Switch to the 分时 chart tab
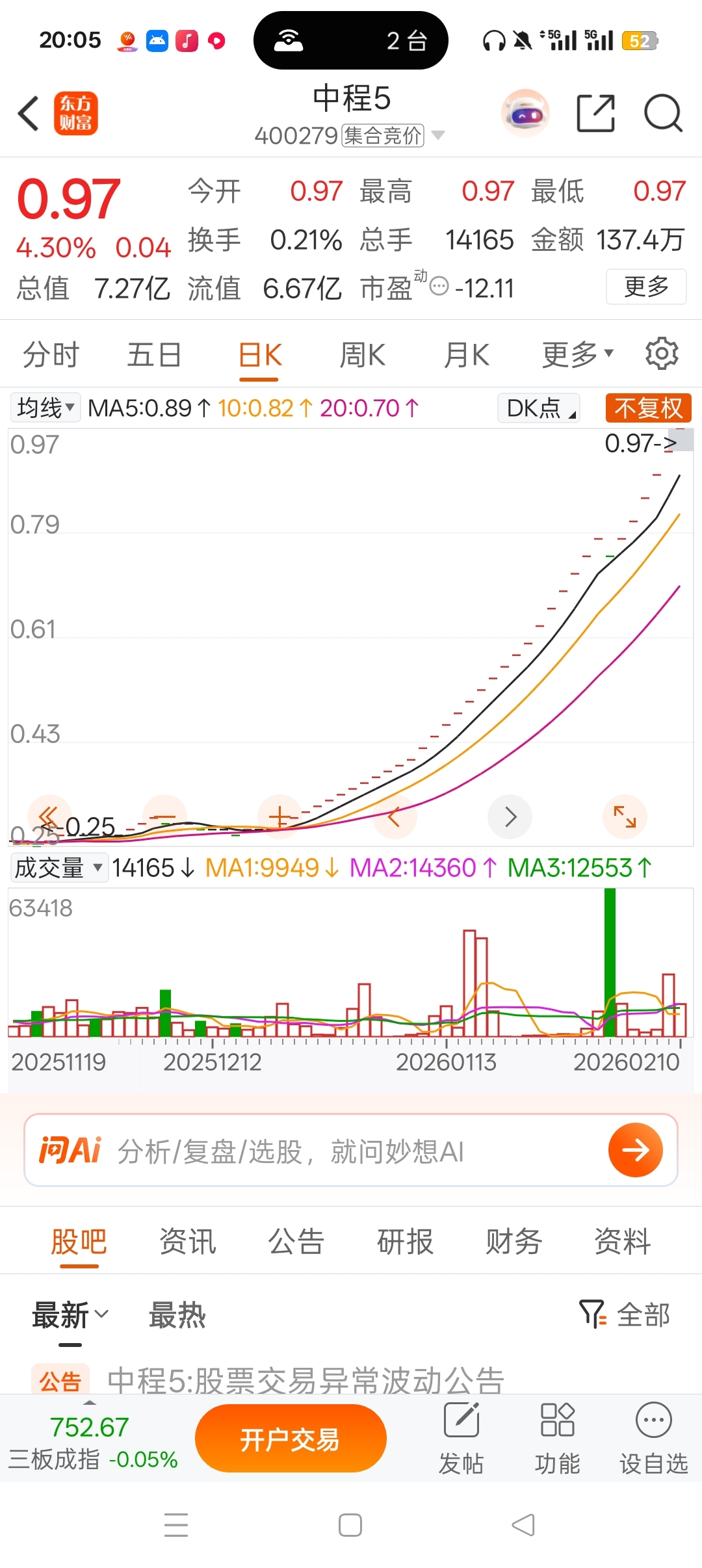702x1568 pixels. (51, 355)
